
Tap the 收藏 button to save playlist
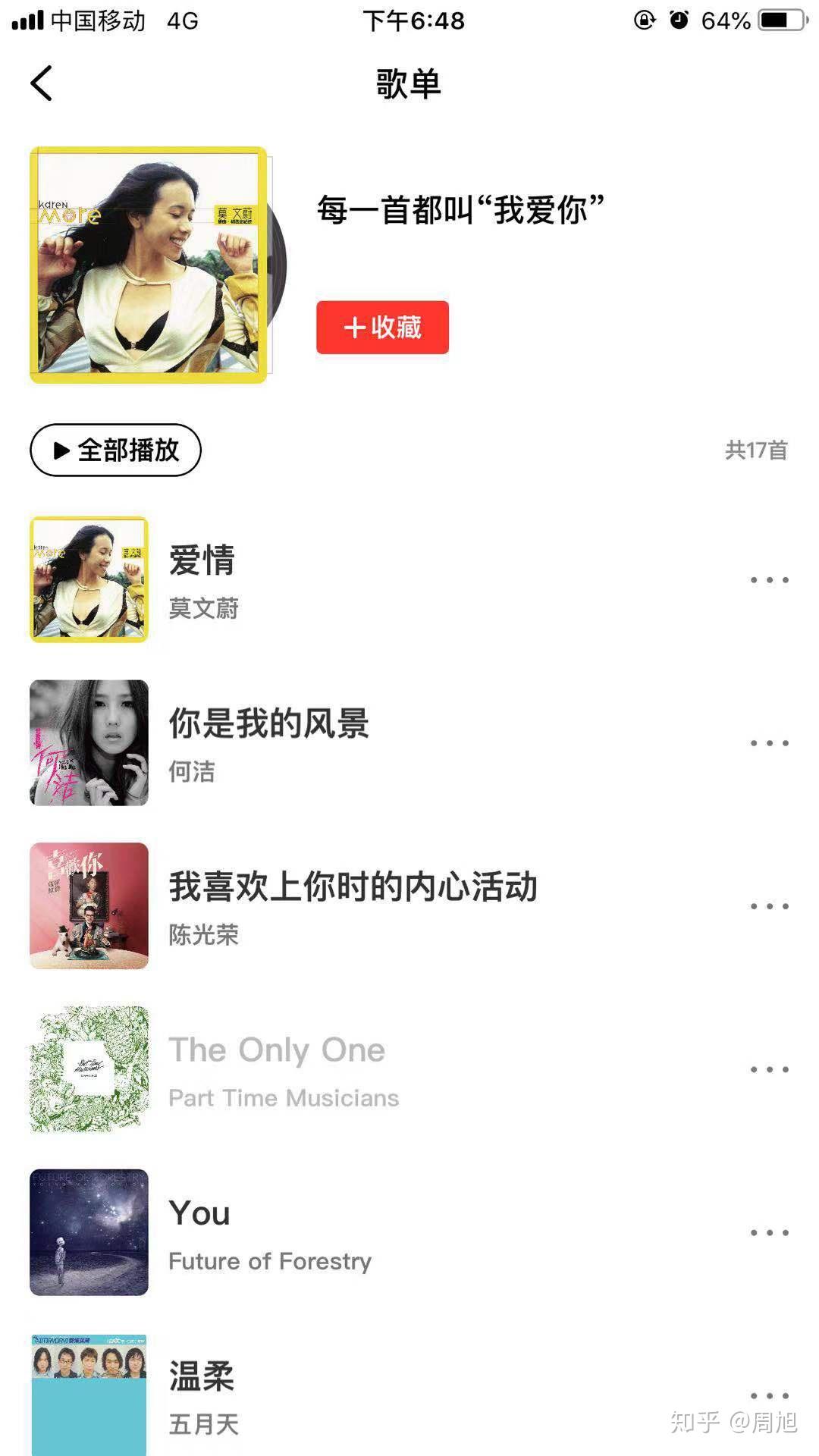382,328
